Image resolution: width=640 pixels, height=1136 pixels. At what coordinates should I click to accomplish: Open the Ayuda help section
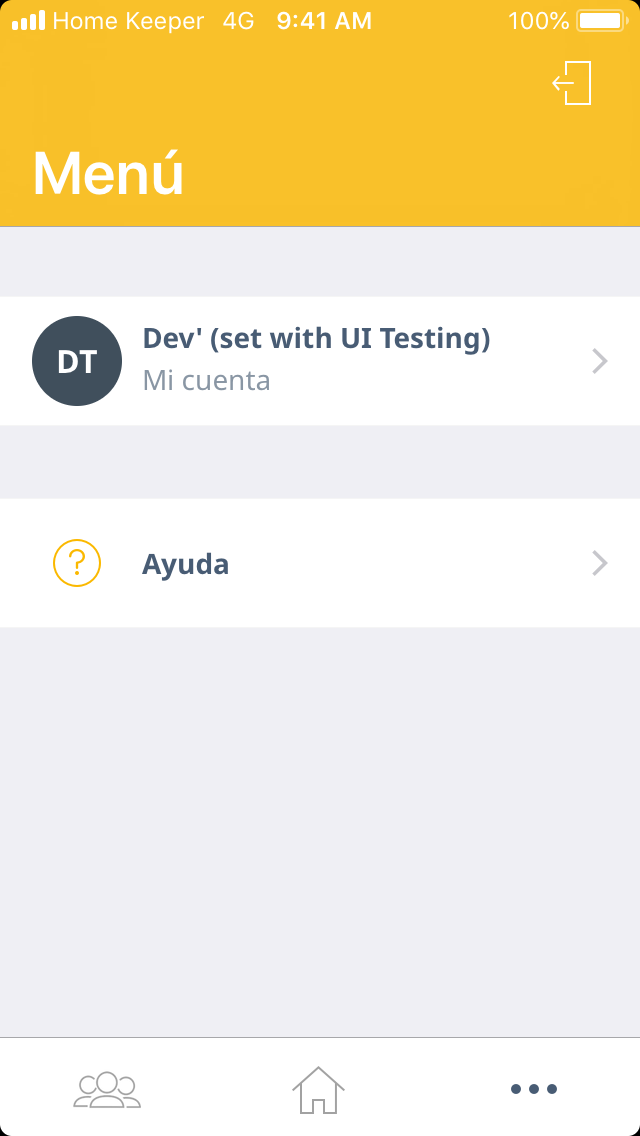[x=320, y=564]
